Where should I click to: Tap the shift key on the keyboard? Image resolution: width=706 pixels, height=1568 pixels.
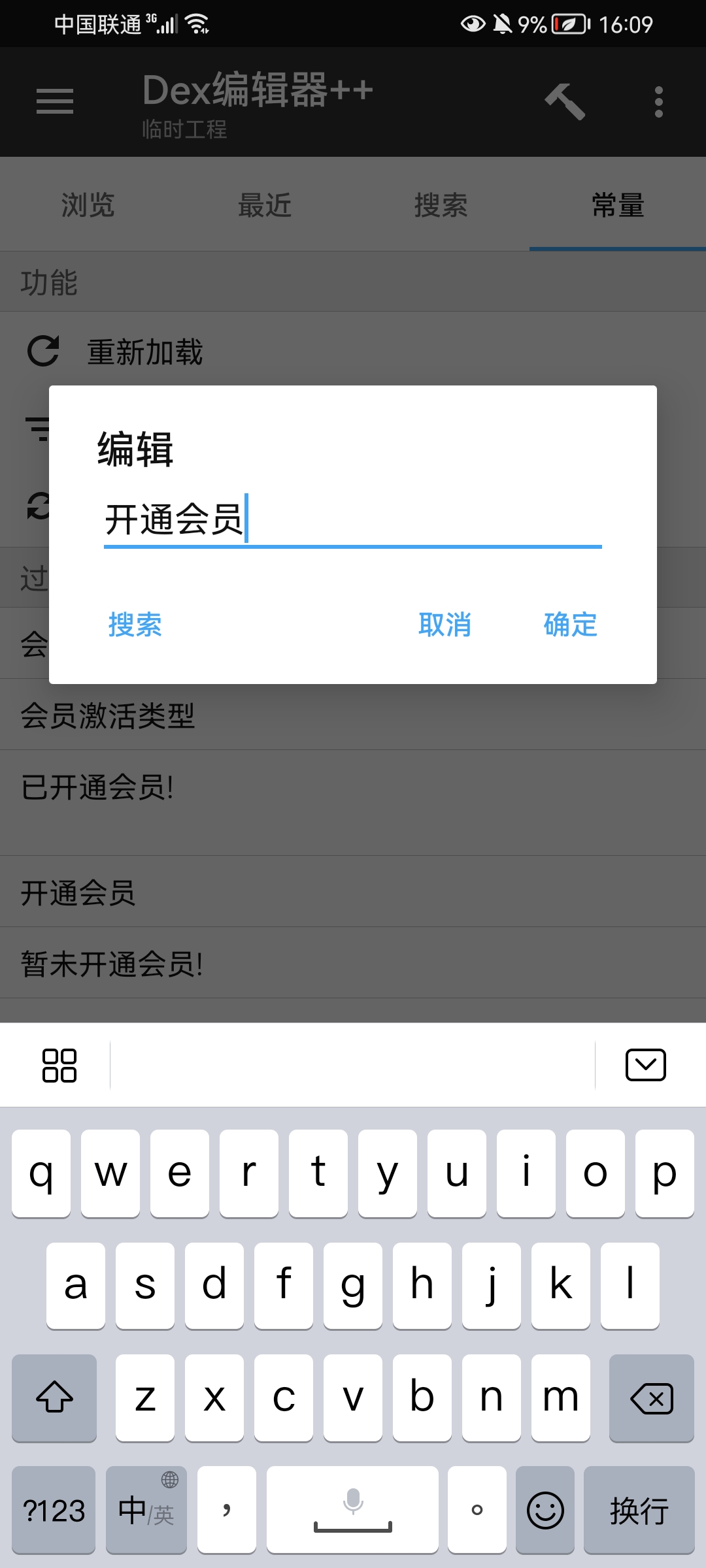coord(54,1397)
